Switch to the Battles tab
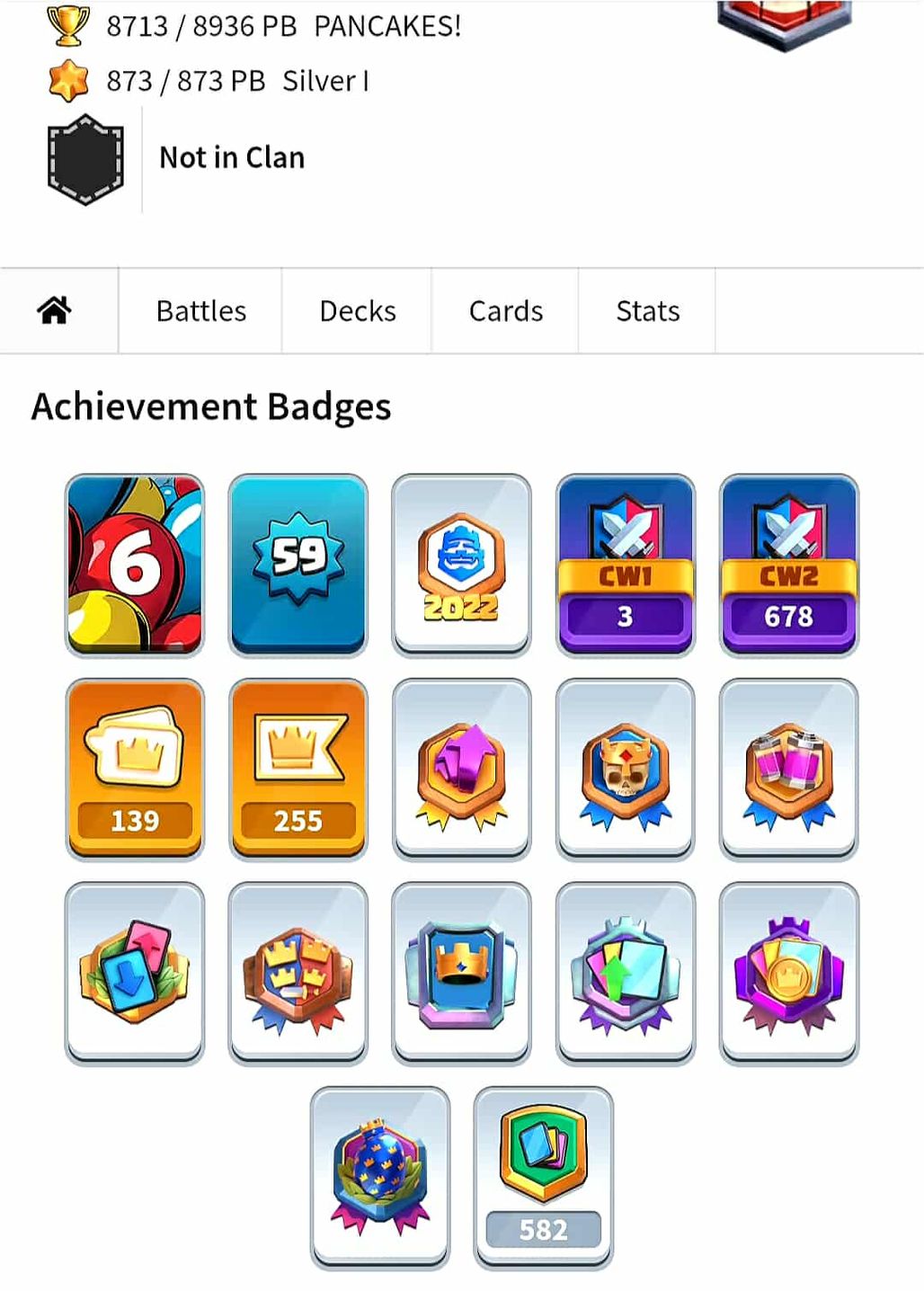 click(200, 311)
